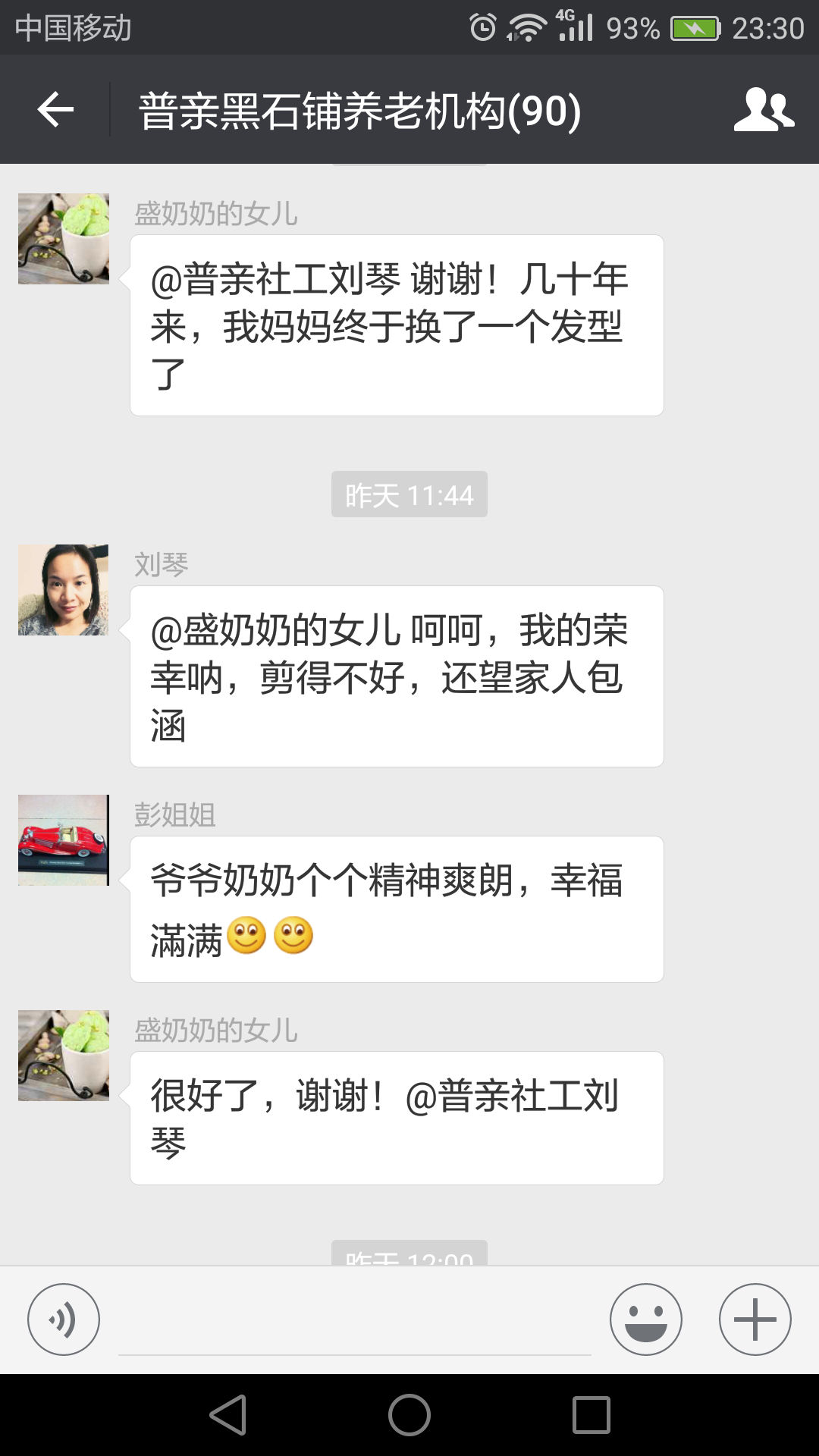The height and width of the screenshot is (1456, 819).
Task: View 刘琴's profile via her avatar
Action: click(64, 590)
